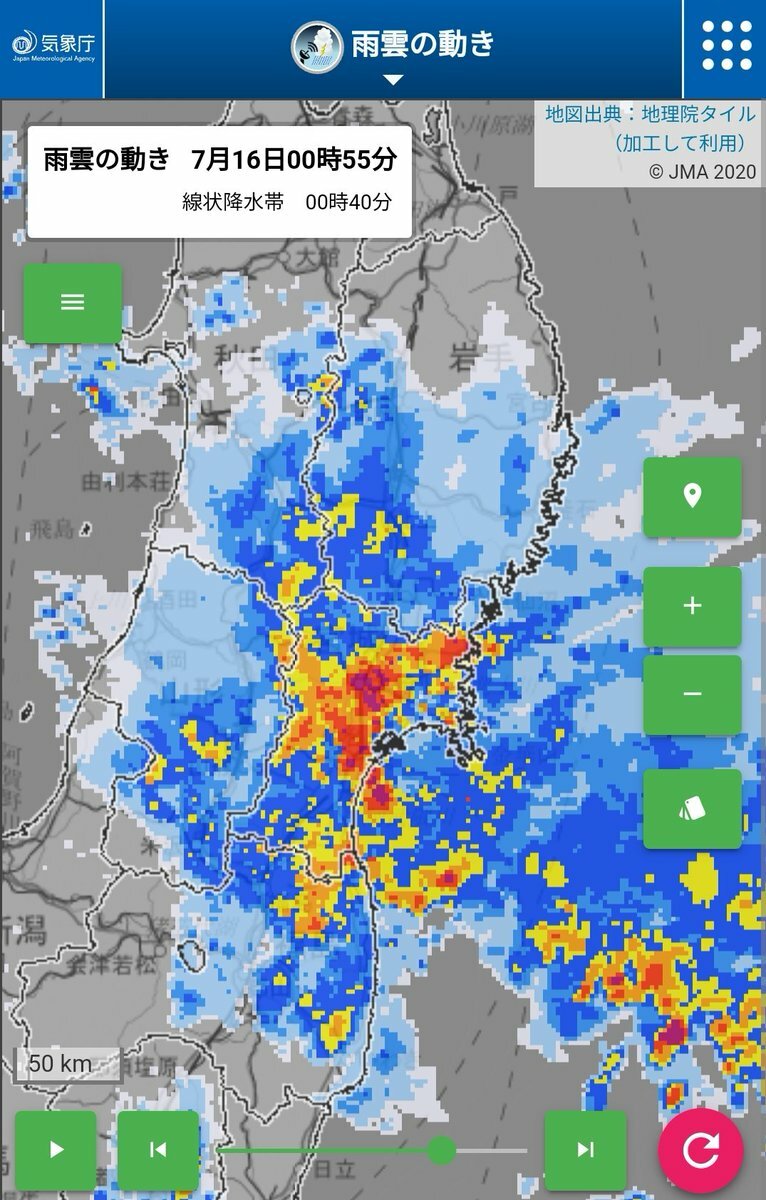Reload the radar data

[x=700, y=1150]
